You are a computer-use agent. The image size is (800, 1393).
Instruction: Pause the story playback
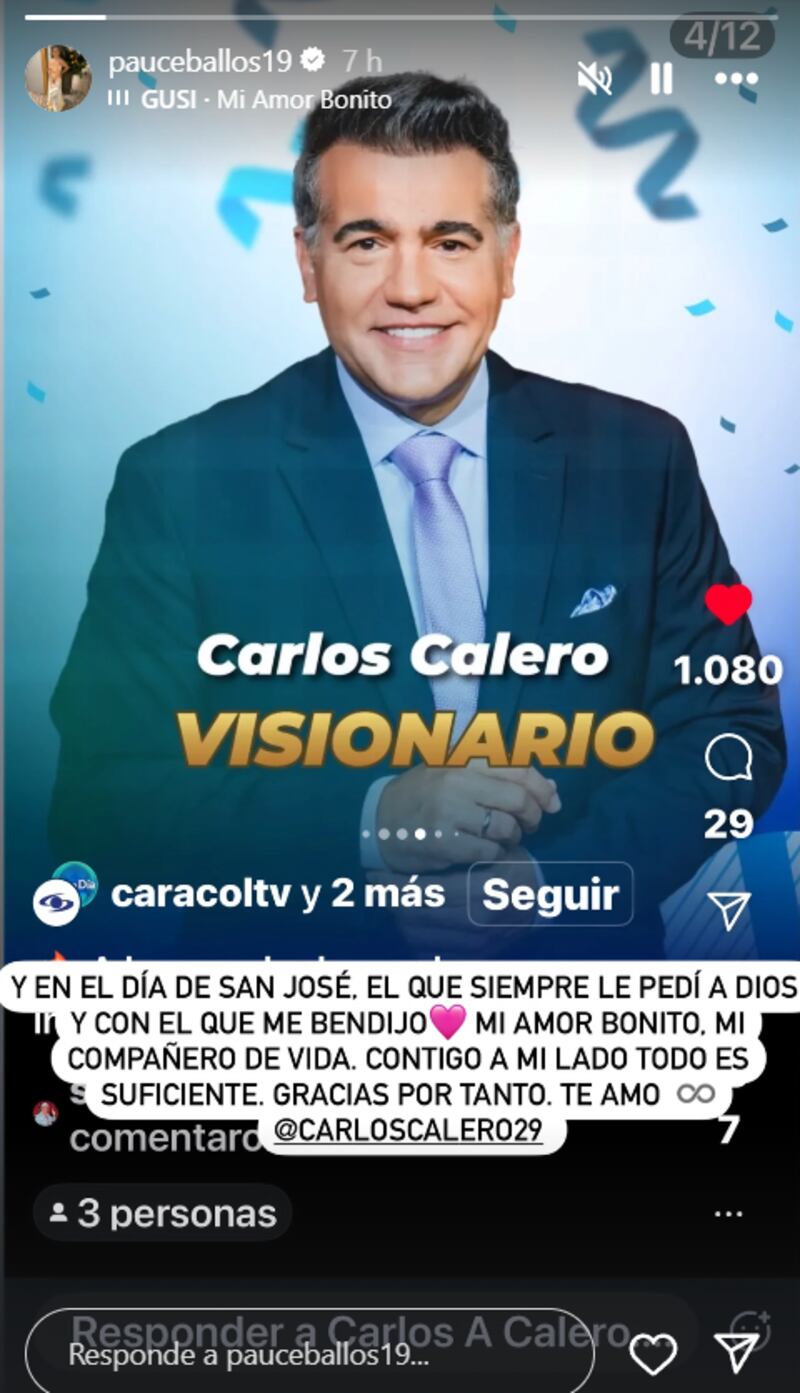click(x=661, y=78)
